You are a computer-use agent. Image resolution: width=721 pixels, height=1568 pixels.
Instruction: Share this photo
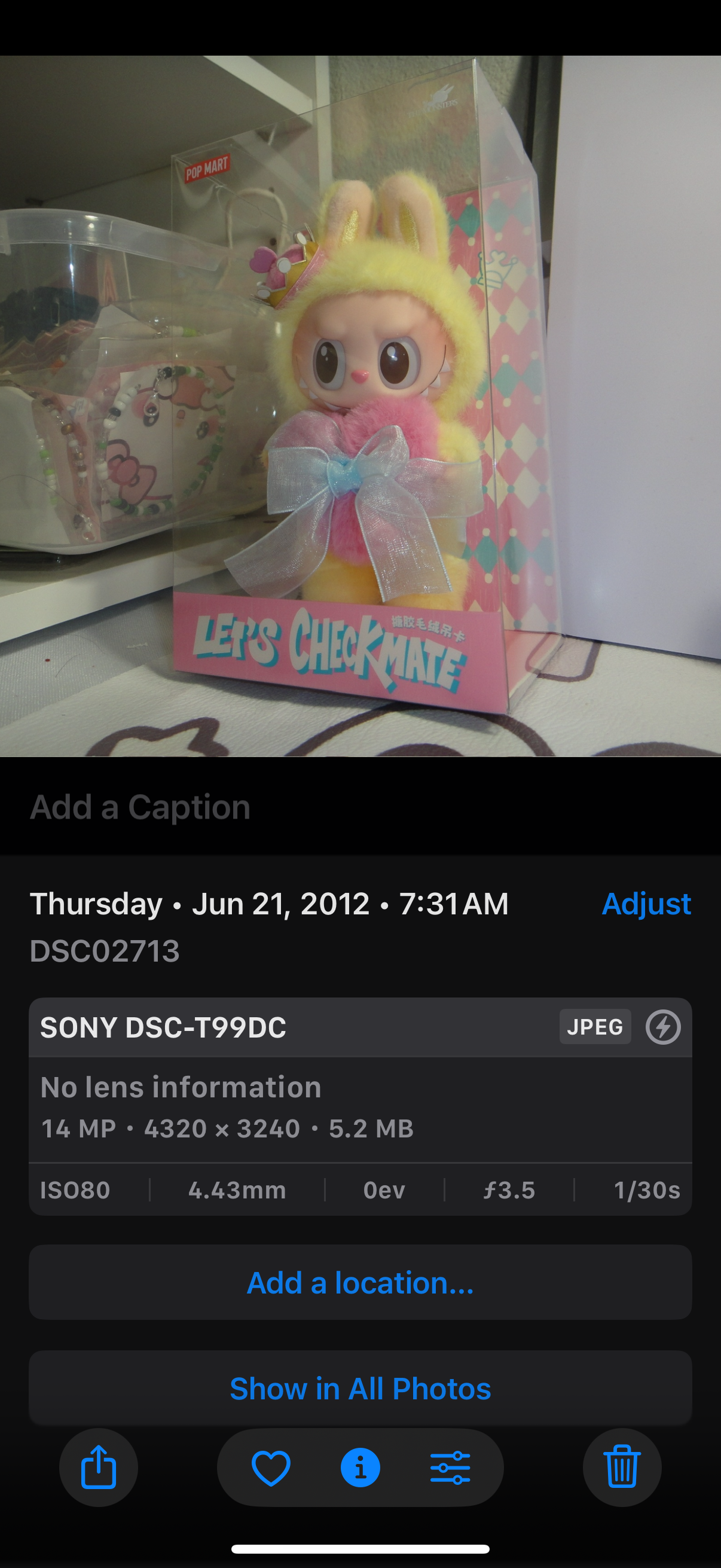(99, 1467)
